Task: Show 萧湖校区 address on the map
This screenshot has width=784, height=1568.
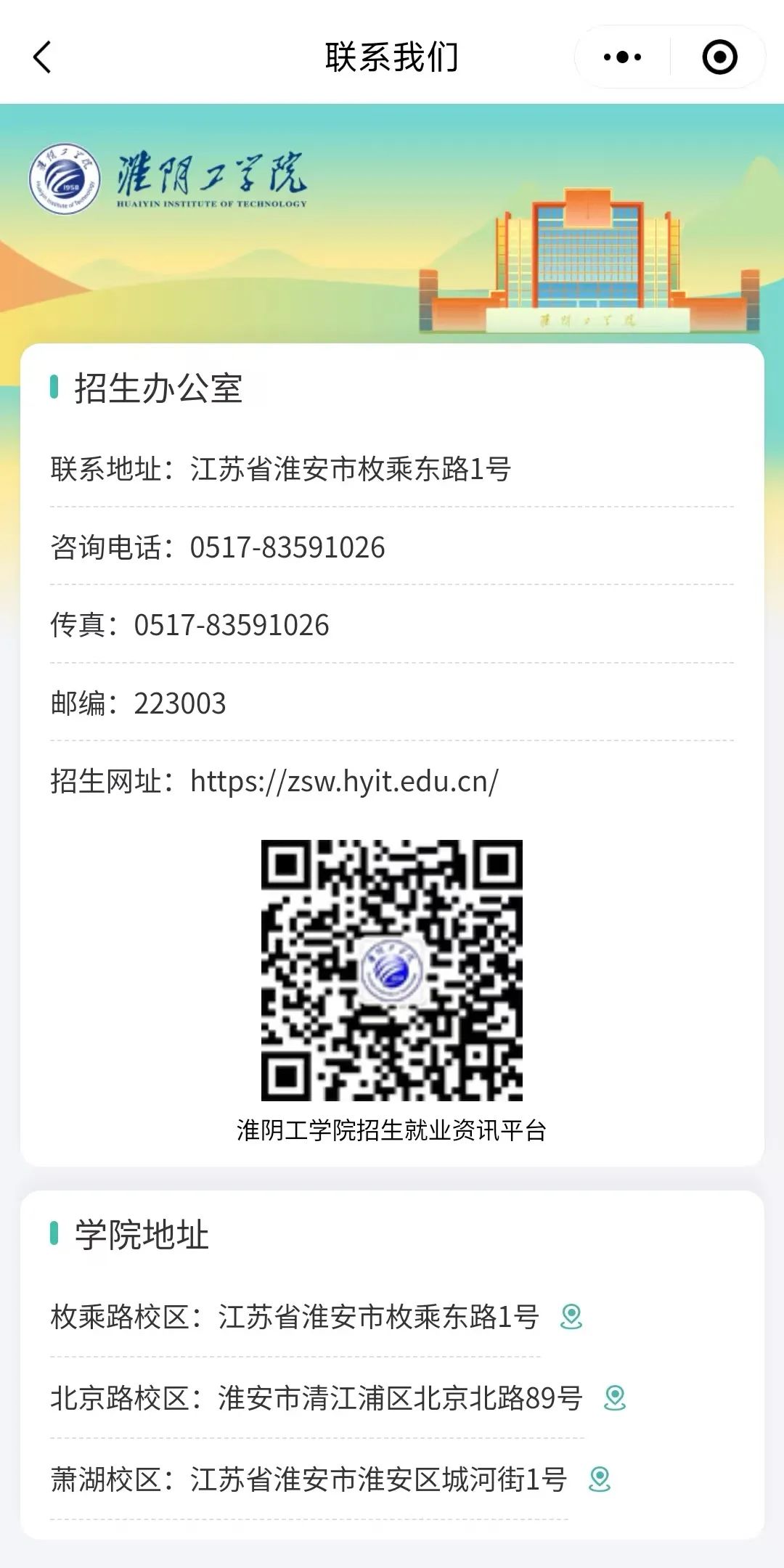Action: tap(600, 1479)
